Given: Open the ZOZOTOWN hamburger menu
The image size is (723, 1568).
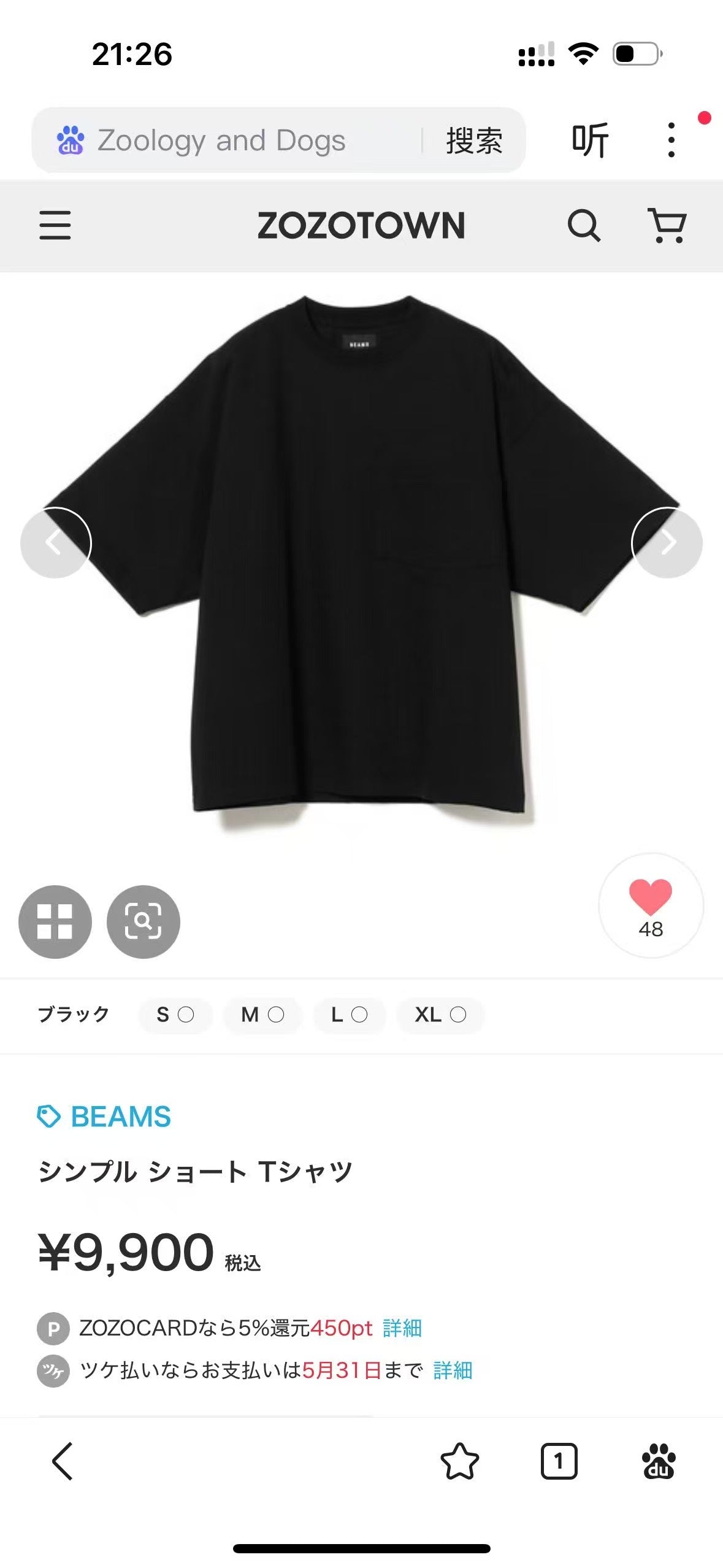Looking at the screenshot, I should pyautogui.click(x=55, y=225).
